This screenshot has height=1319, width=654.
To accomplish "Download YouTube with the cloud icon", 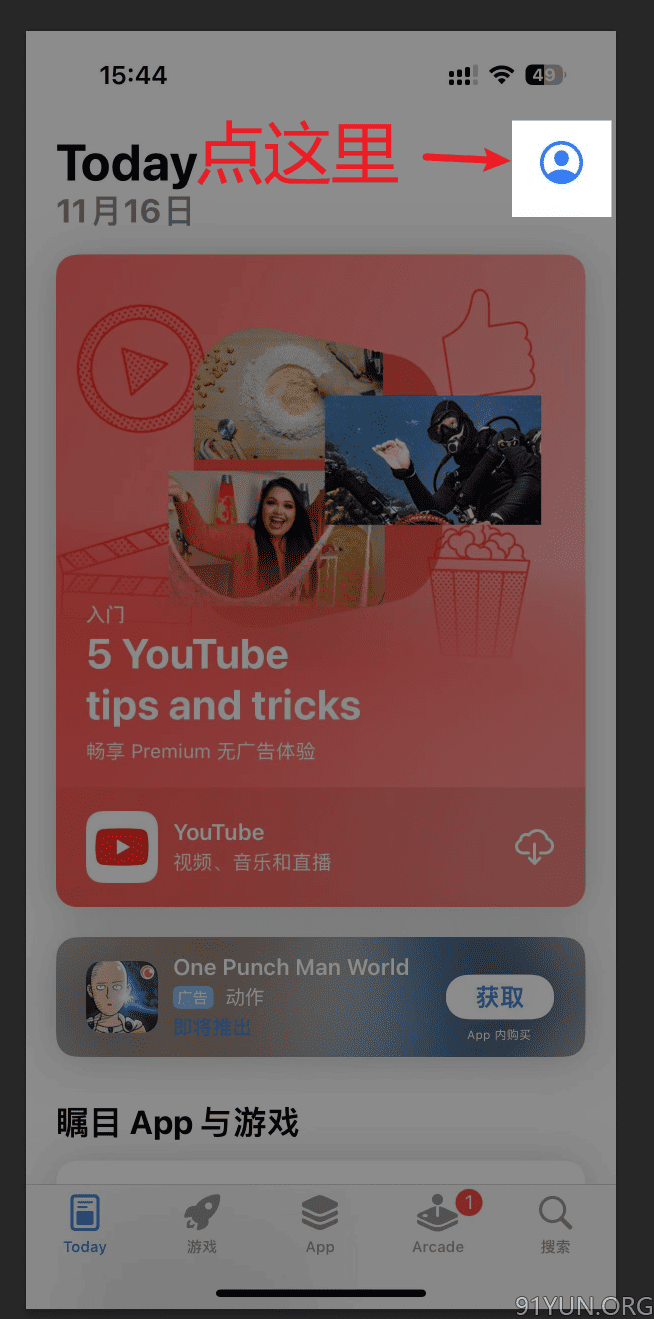I will click(x=534, y=848).
